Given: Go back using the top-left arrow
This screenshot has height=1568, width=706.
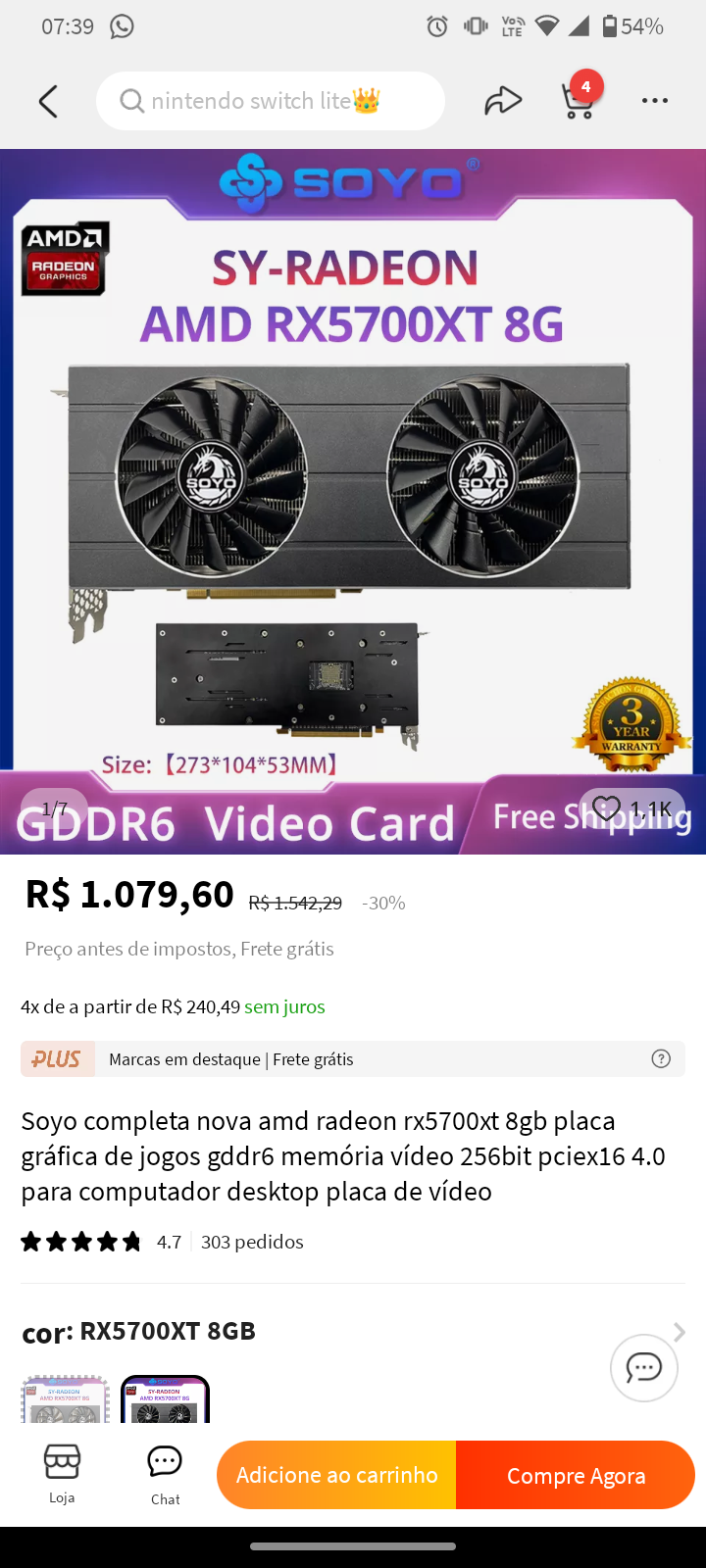Looking at the screenshot, I should point(48,101).
